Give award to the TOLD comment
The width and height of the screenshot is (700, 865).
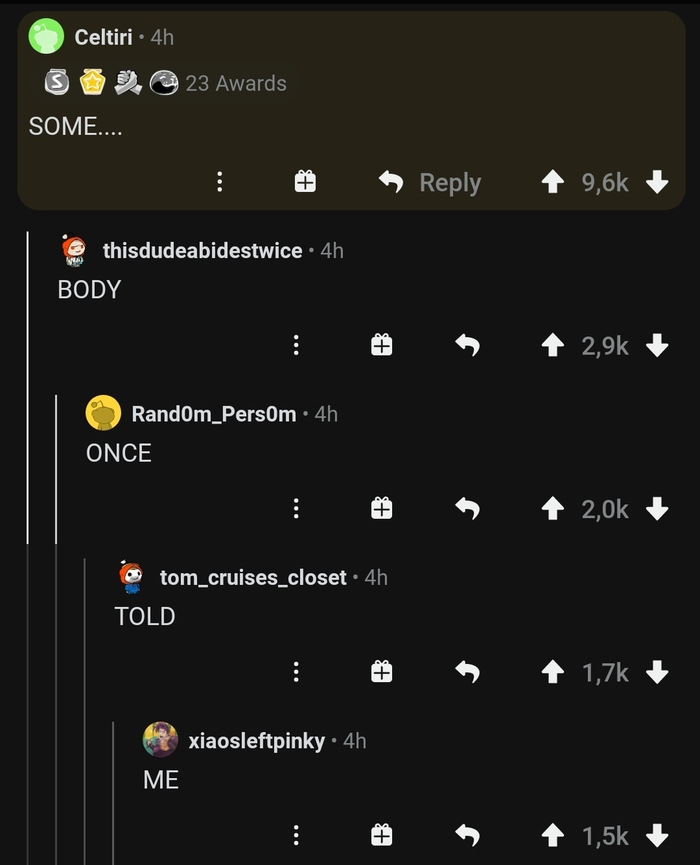coord(381,672)
